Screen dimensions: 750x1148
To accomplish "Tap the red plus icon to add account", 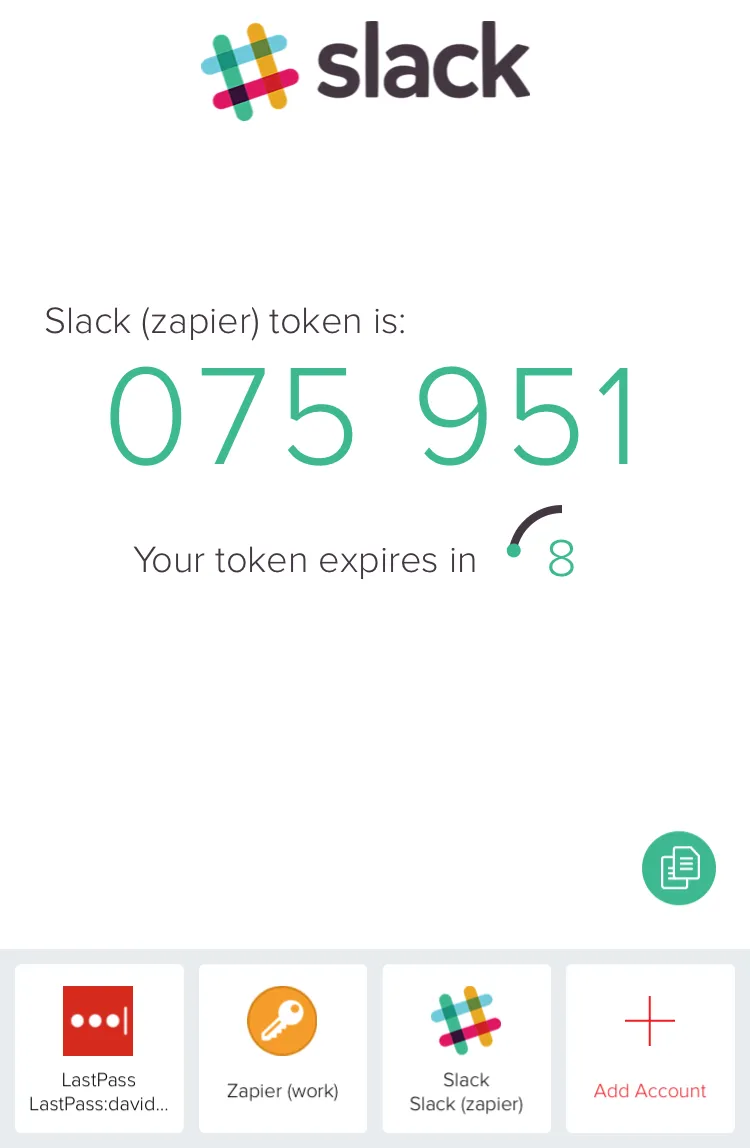I will (649, 1020).
